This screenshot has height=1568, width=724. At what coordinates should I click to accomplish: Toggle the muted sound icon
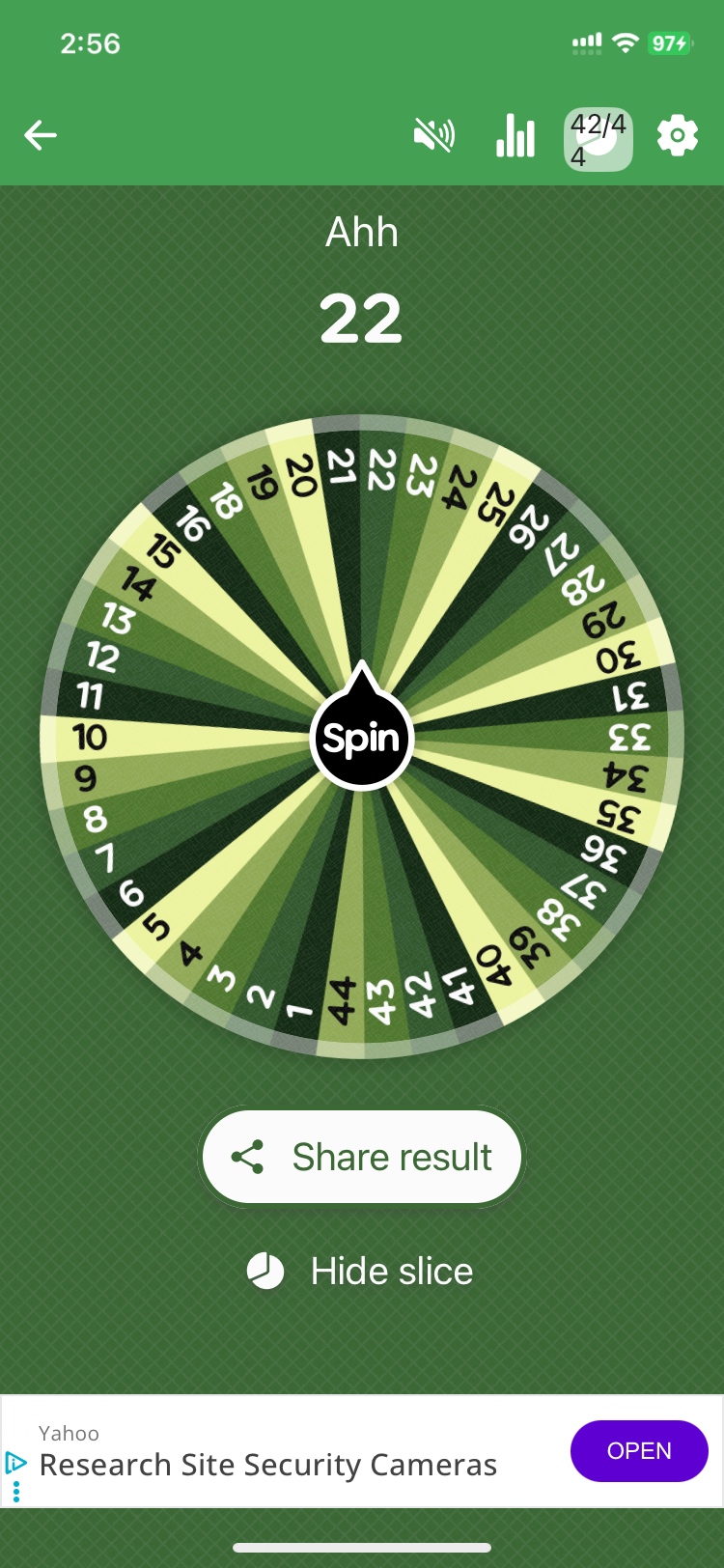(433, 136)
